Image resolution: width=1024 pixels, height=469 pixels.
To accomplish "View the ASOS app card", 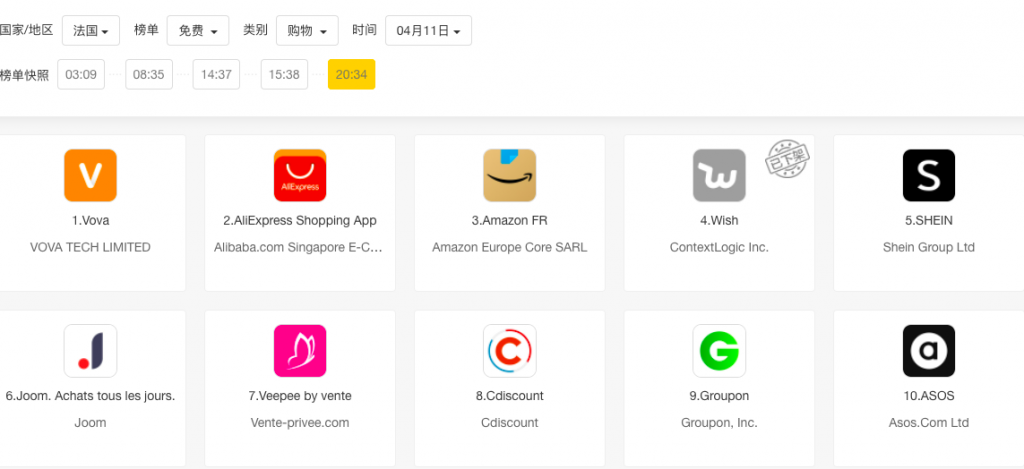I will coord(928,385).
